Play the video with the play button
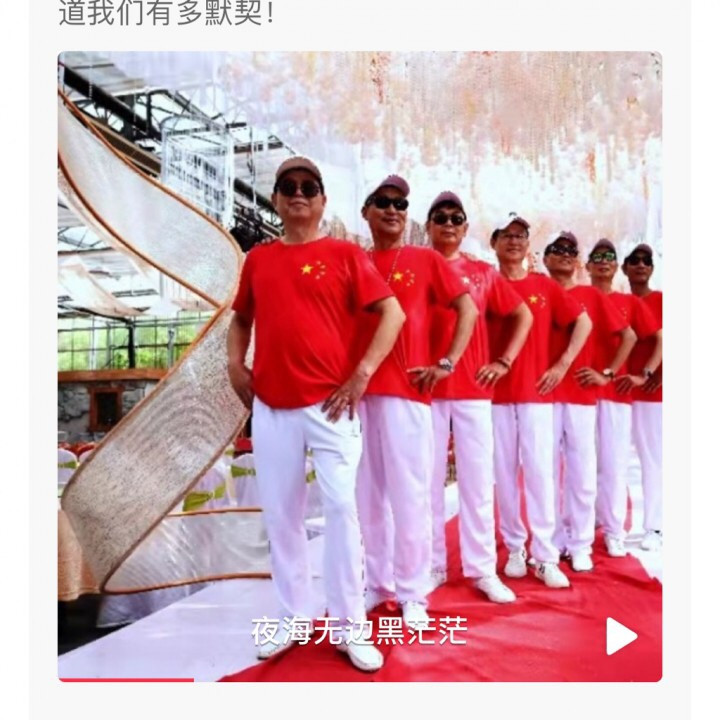Screen dimensions: 720x720 point(621,636)
